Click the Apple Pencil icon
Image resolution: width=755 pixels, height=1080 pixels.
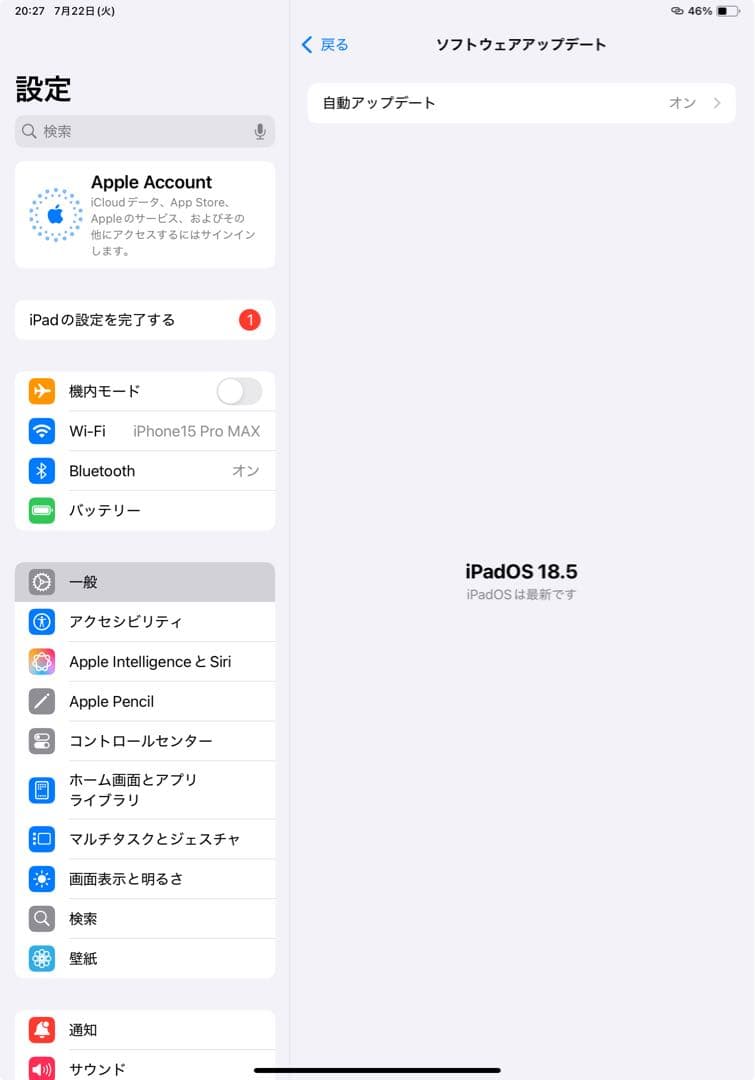(41, 701)
